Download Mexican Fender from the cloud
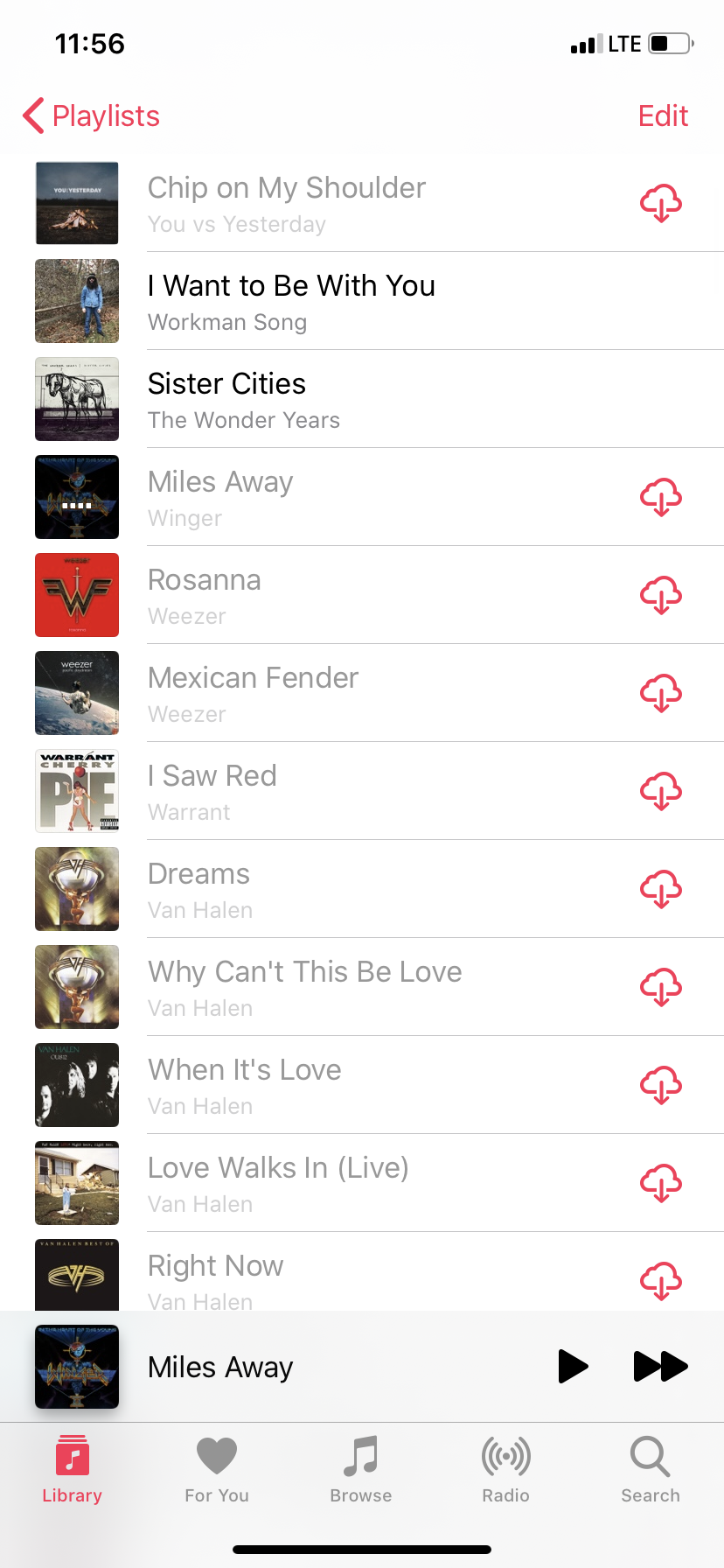This screenshot has width=724, height=1568. (x=661, y=694)
